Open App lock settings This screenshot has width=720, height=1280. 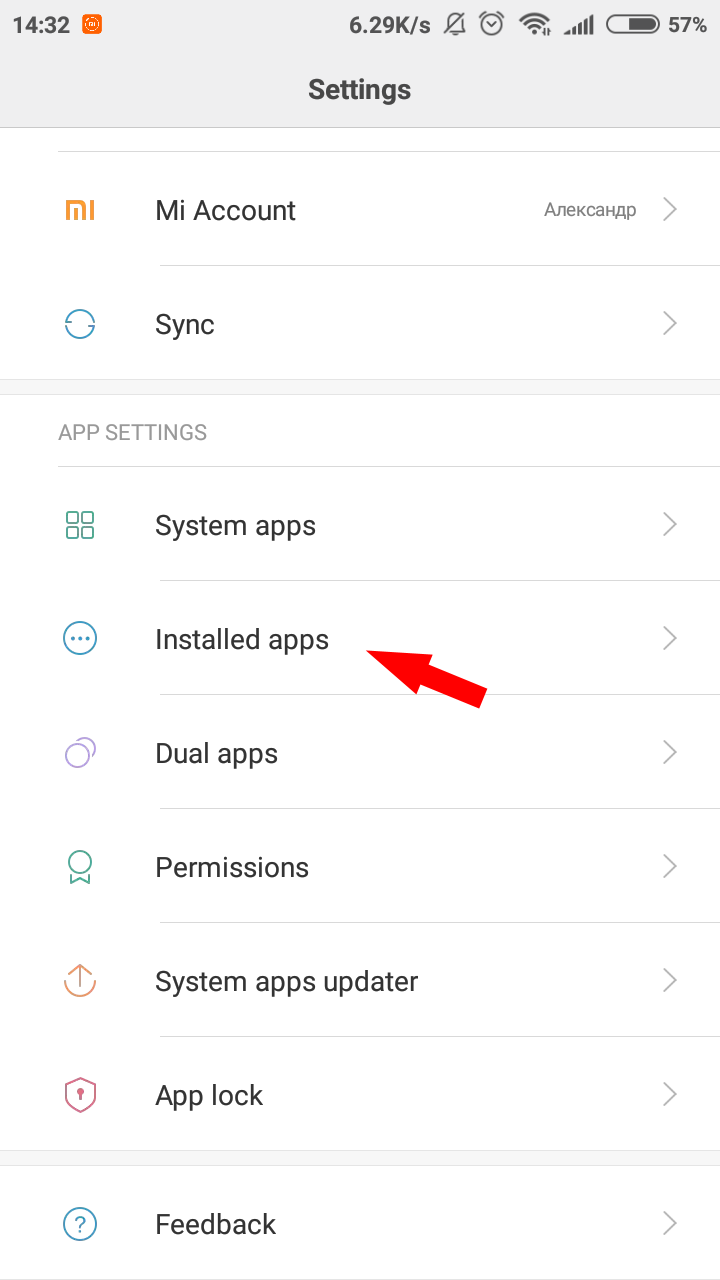click(360, 1094)
